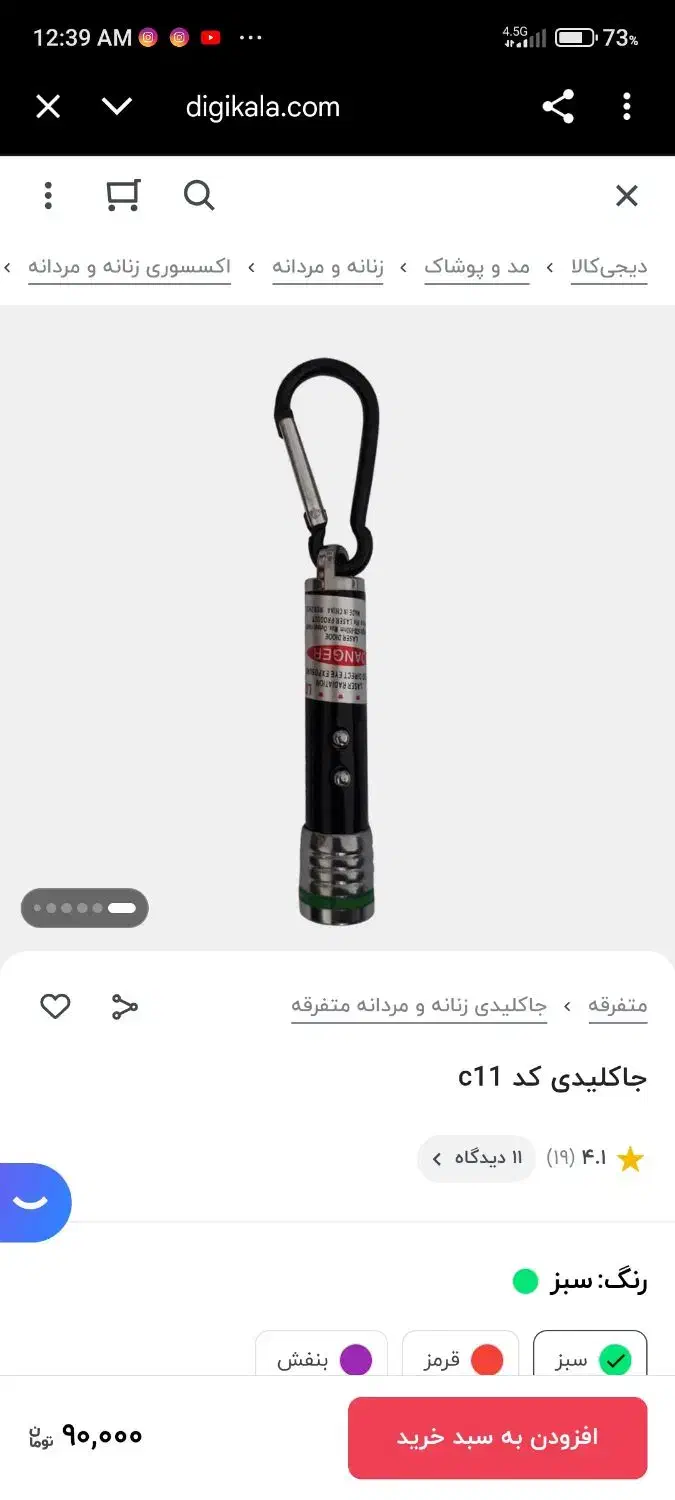Viewport: 675px width, 1500px height.
Task: Go to دیجی‌کالا breadcrumb link
Action: (x=609, y=267)
